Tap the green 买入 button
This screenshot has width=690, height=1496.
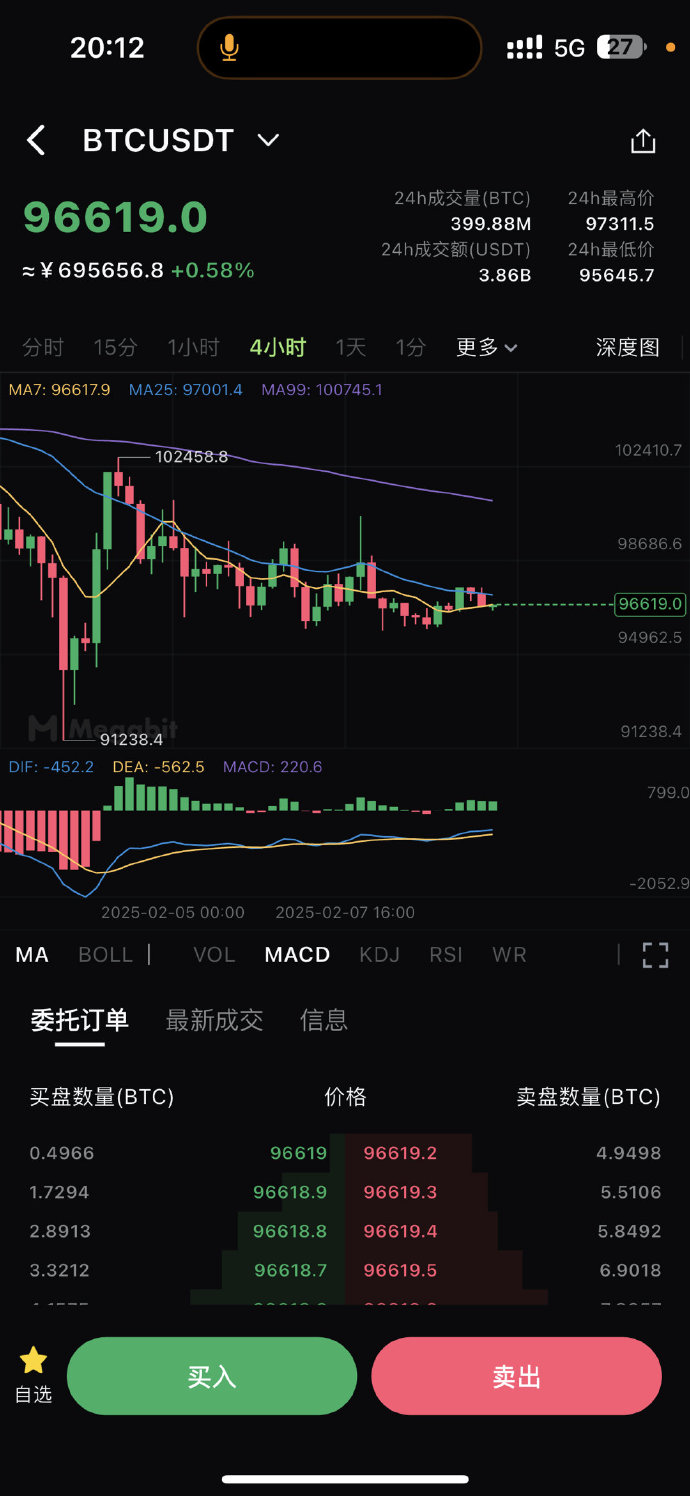212,1376
